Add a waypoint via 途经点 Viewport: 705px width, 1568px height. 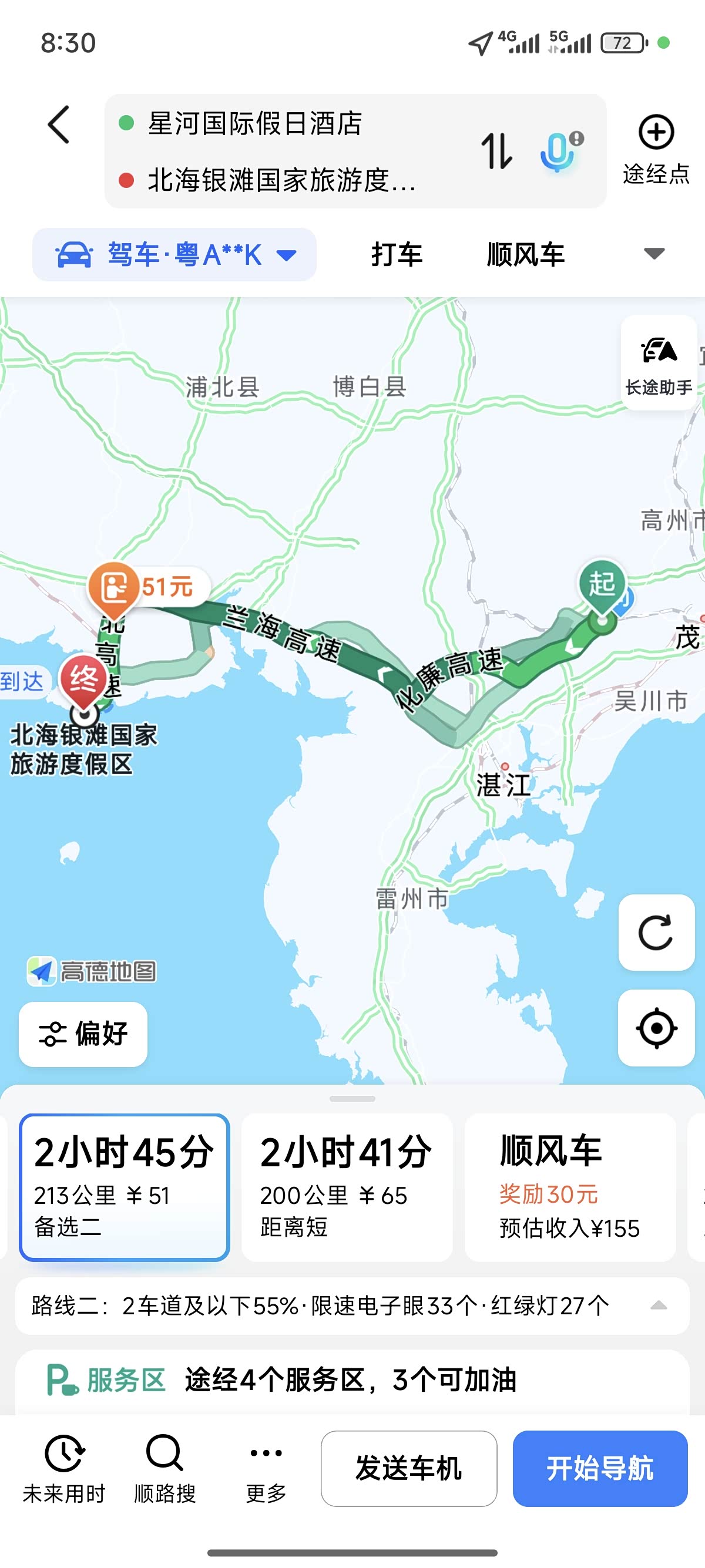click(x=656, y=149)
